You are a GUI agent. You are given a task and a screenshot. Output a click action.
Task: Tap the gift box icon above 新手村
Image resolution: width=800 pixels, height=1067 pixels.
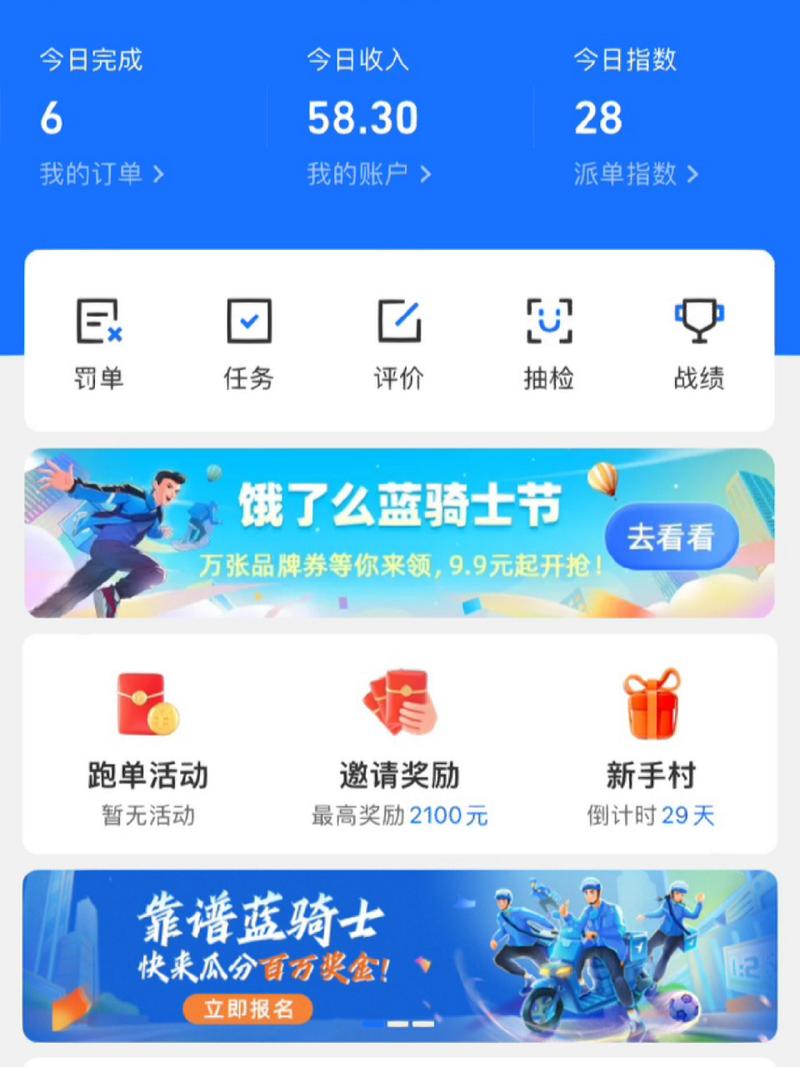[652, 705]
